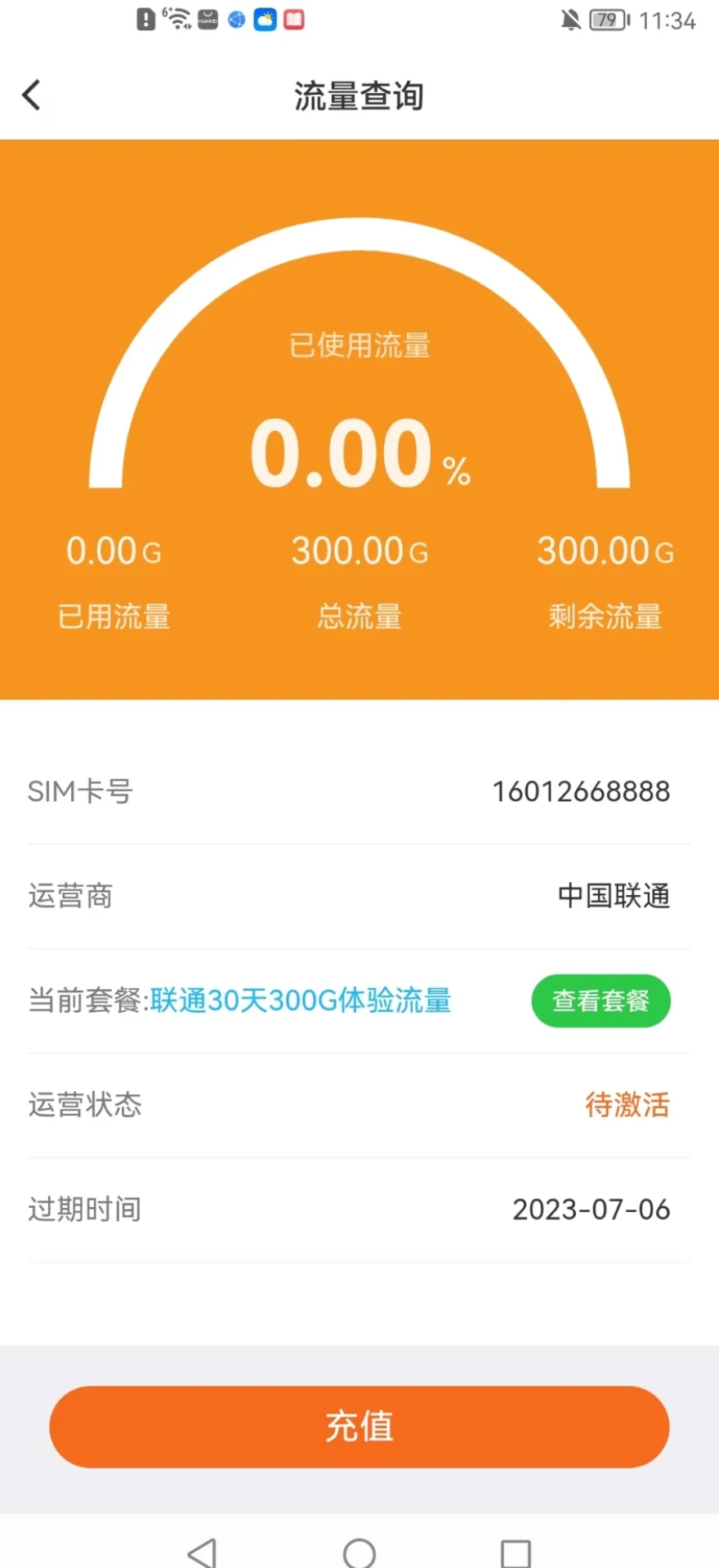719x1568 pixels.
Task: Open the weather app notification icon
Action: click(x=264, y=20)
